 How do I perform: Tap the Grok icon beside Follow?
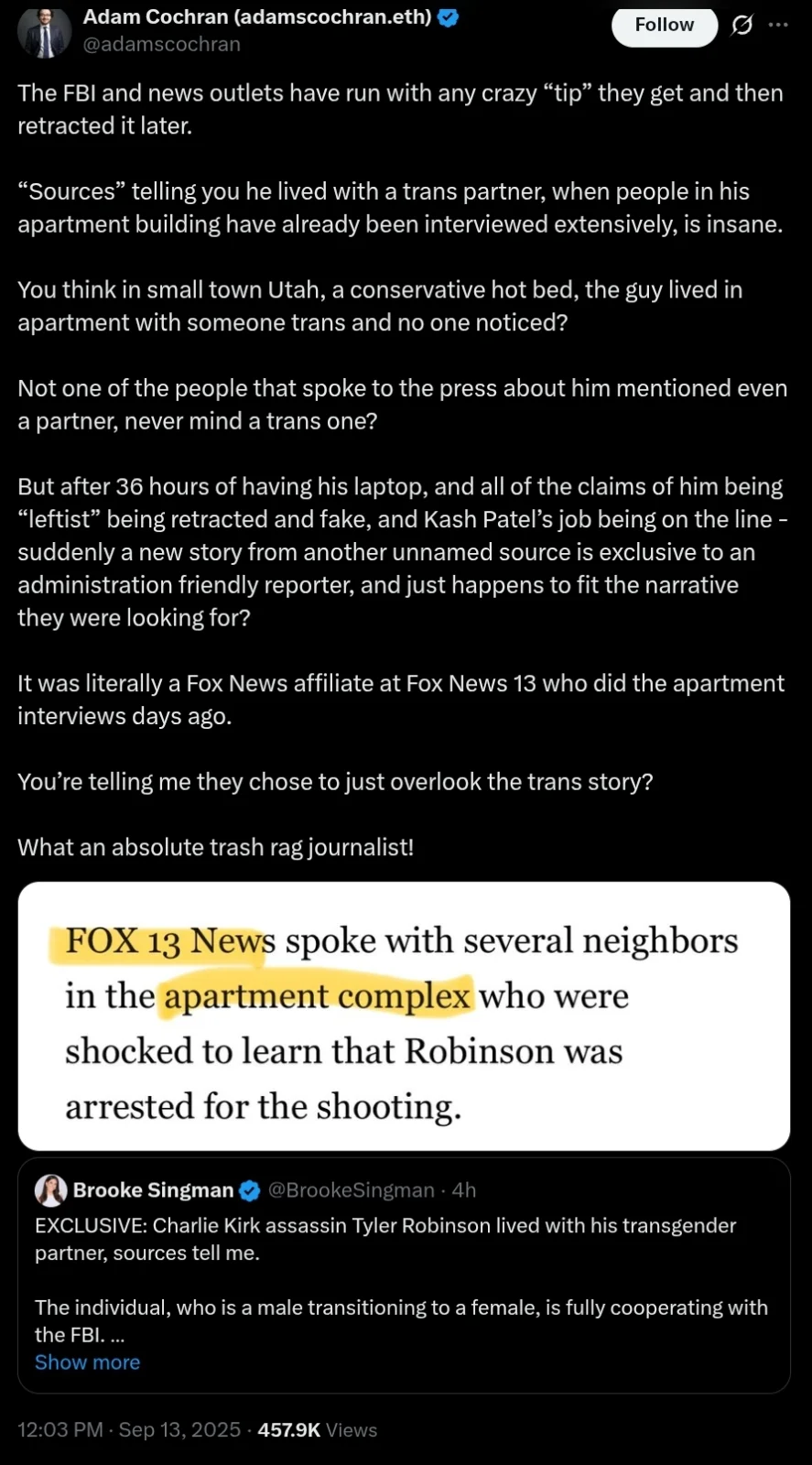(x=742, y=26)
